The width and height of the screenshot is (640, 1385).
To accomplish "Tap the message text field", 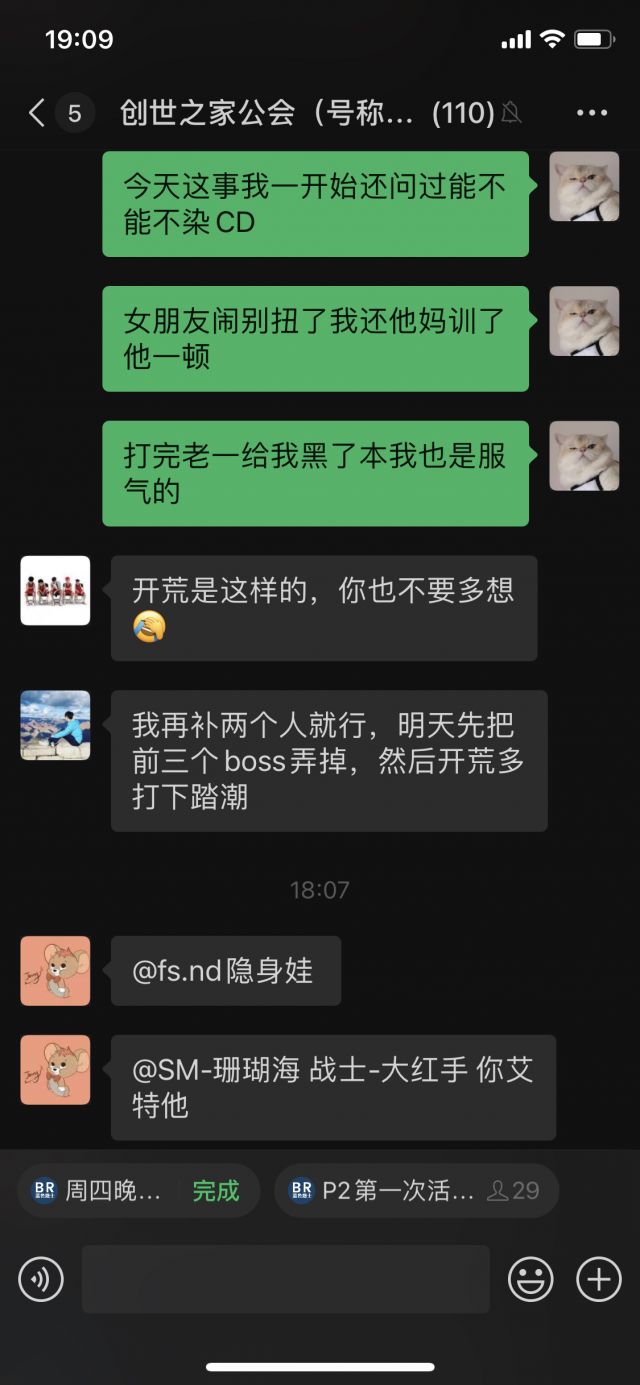I will click(285, 1279).
